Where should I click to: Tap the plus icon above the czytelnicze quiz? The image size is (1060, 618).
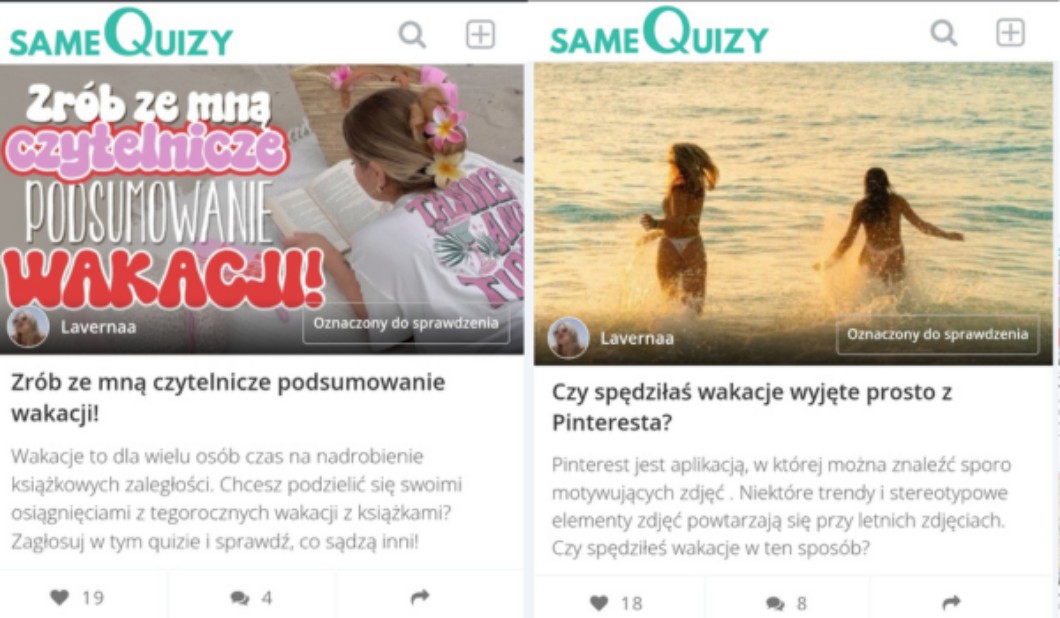pos(481,34)
